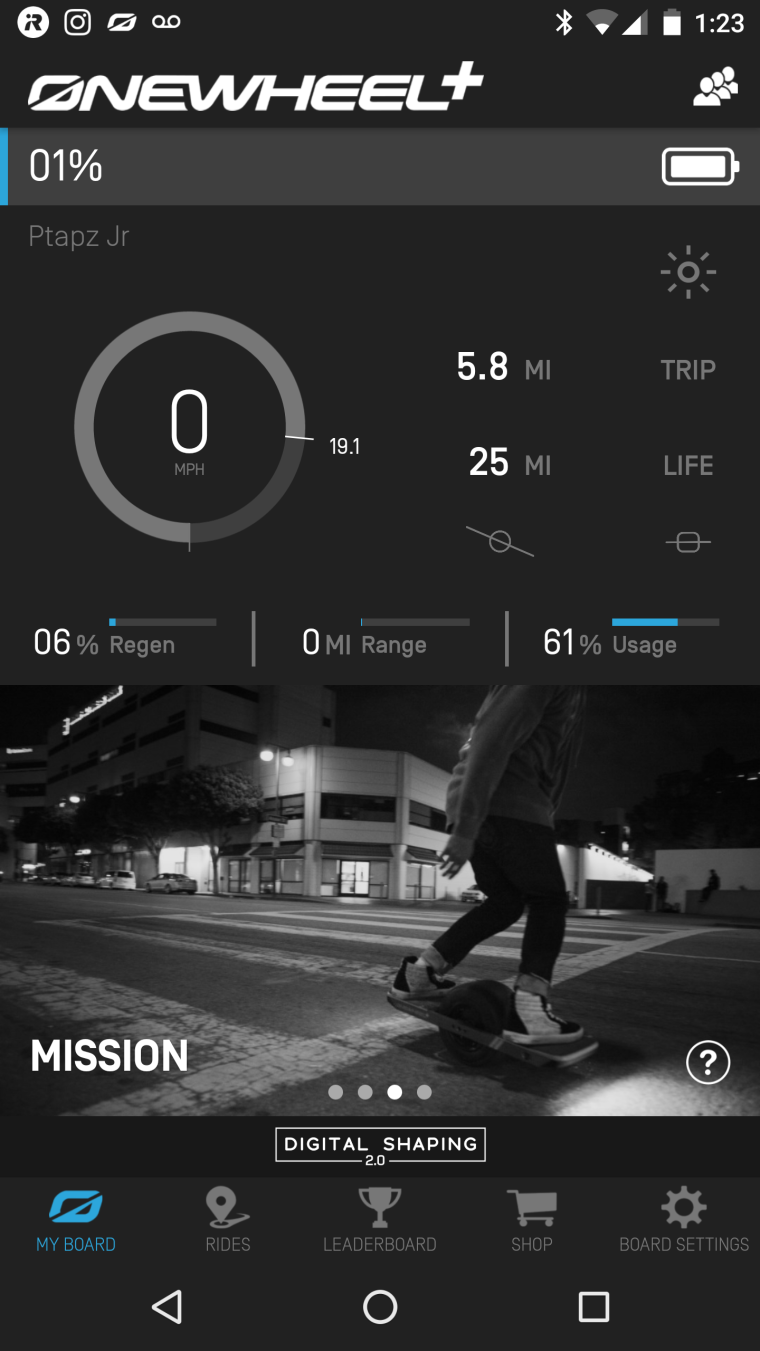
Task: Select the My Board tab
Action: 76,1220
